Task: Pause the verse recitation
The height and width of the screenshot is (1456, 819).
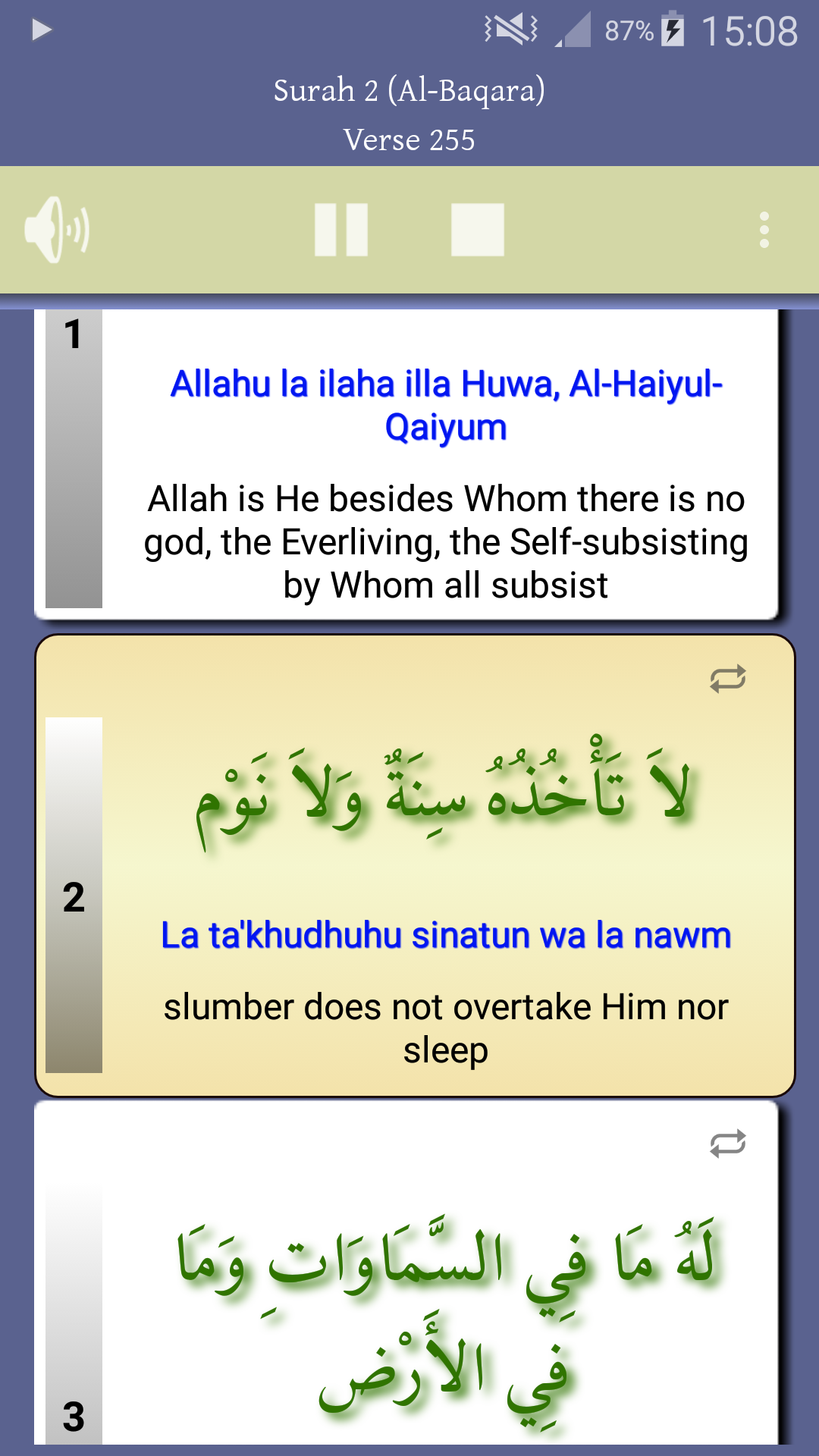Action: tap(341, 230)
